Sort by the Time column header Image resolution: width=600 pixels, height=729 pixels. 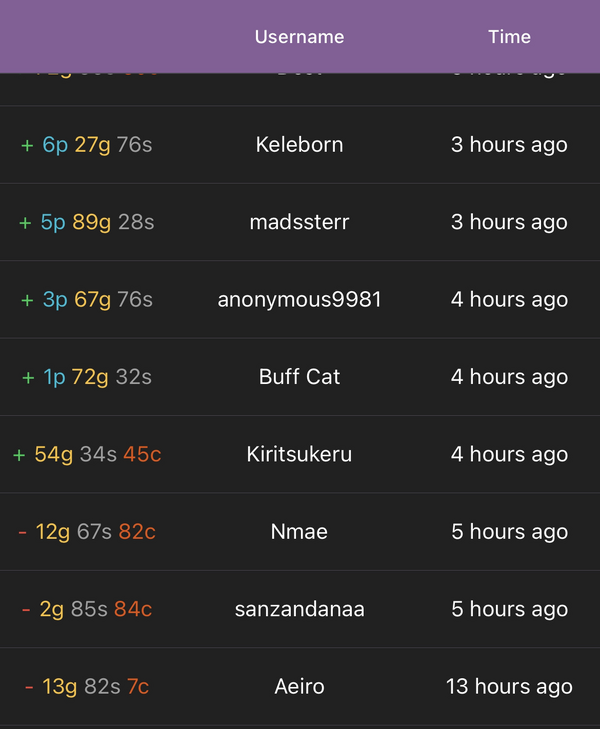(509, 37)
